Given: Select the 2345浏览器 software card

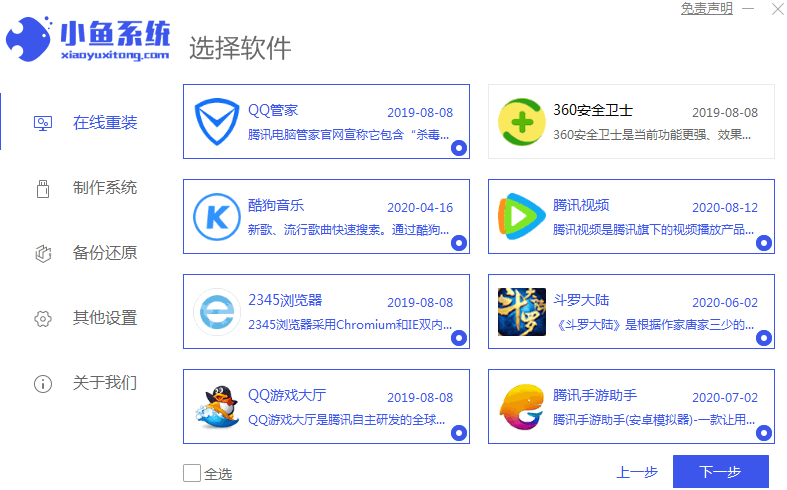Looking at the screenshot, I should [x=326, y=311].
